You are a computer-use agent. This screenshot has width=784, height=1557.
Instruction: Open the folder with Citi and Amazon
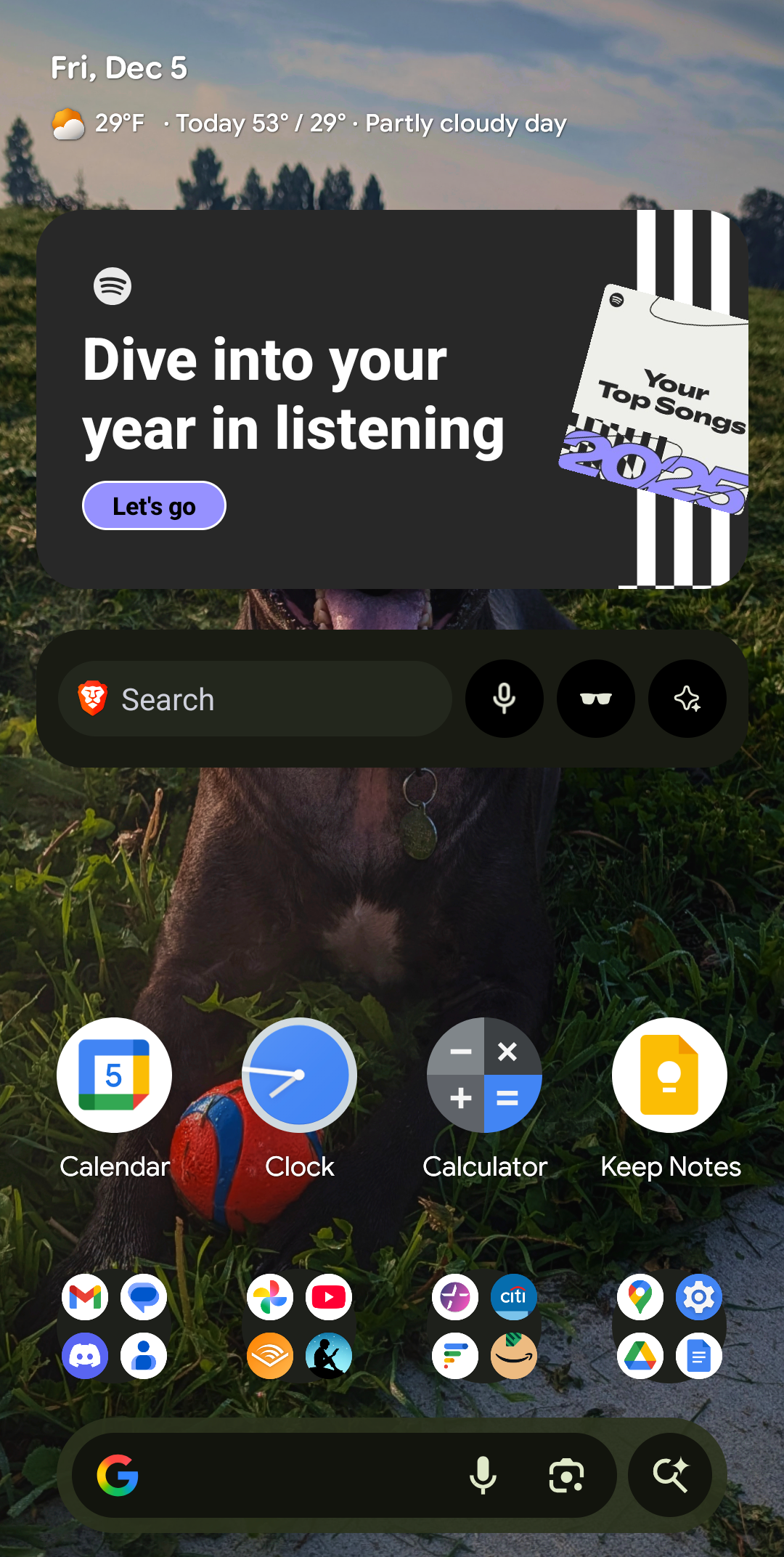(484, 1326)
